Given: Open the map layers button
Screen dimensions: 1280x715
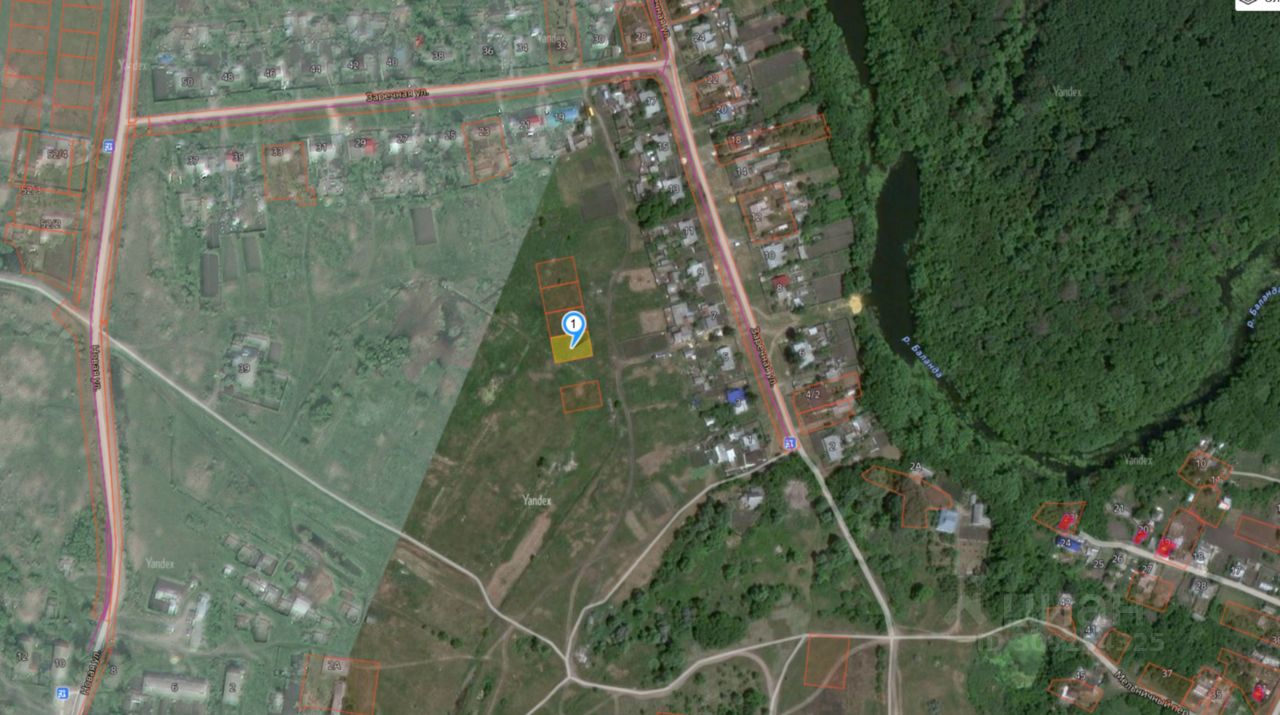Looking at the screenshot, I should pyautogui.click(x=1259, y=4).
